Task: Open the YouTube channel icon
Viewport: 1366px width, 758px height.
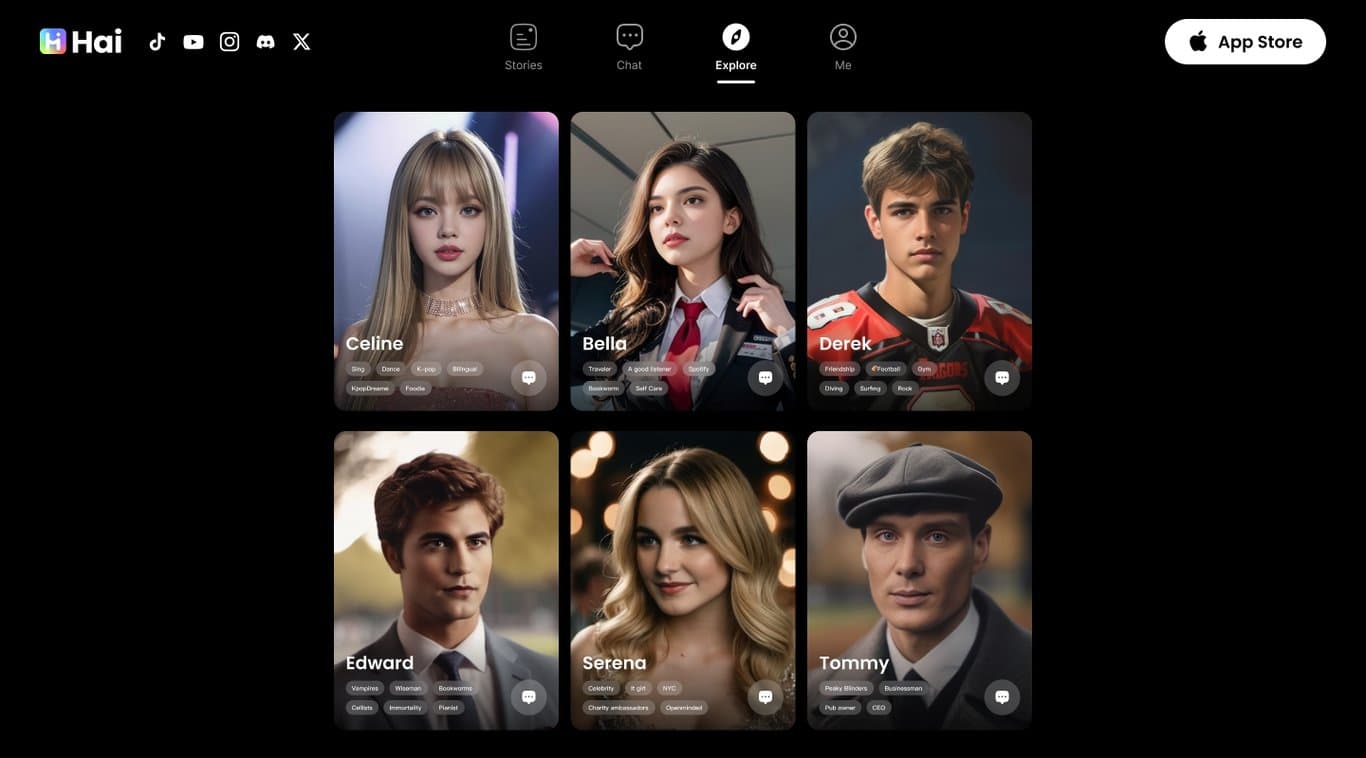Action: point(193,42)
